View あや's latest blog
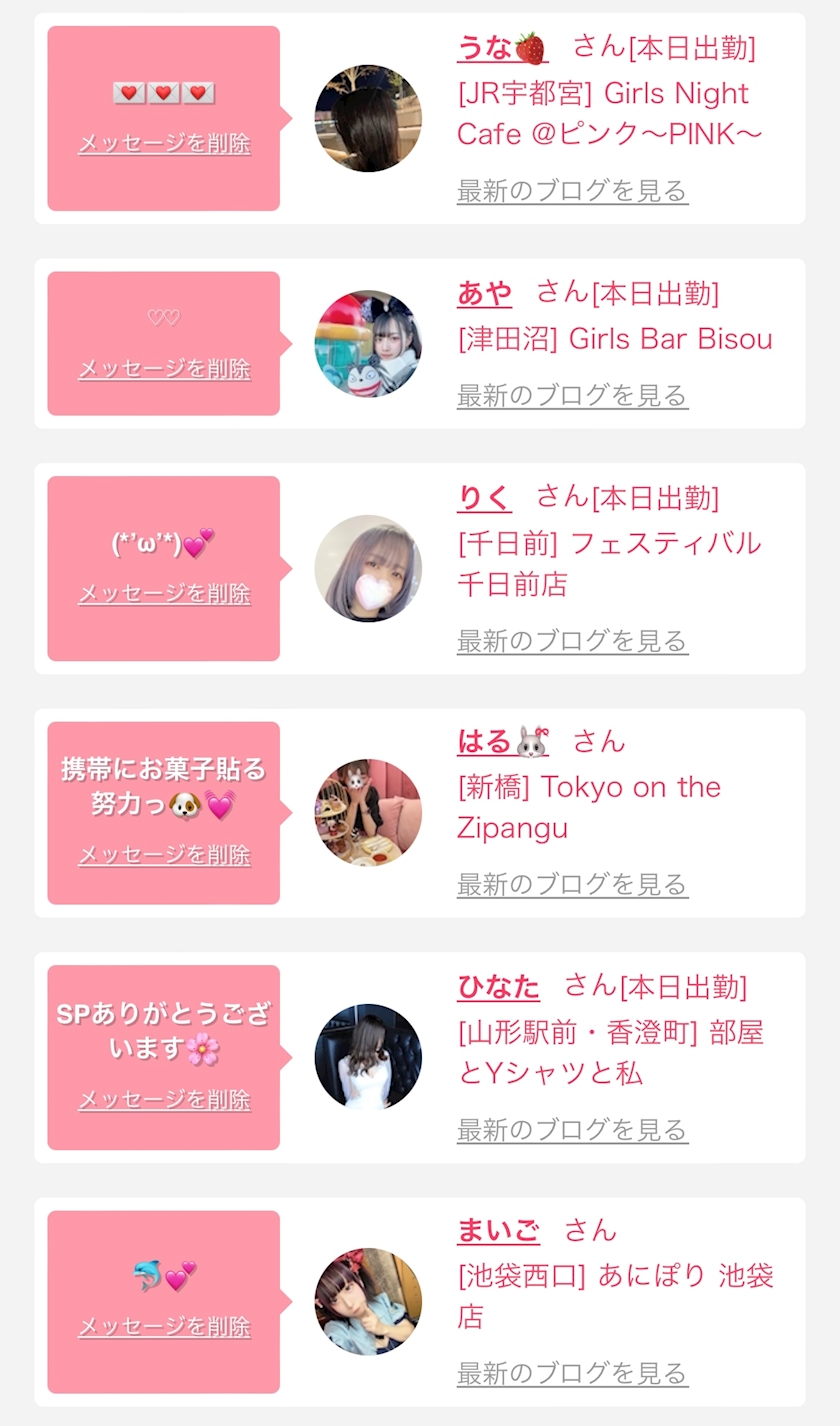The width and height of the screenshot is (840, 1426). pyautogui.click(x=572, y=395)
